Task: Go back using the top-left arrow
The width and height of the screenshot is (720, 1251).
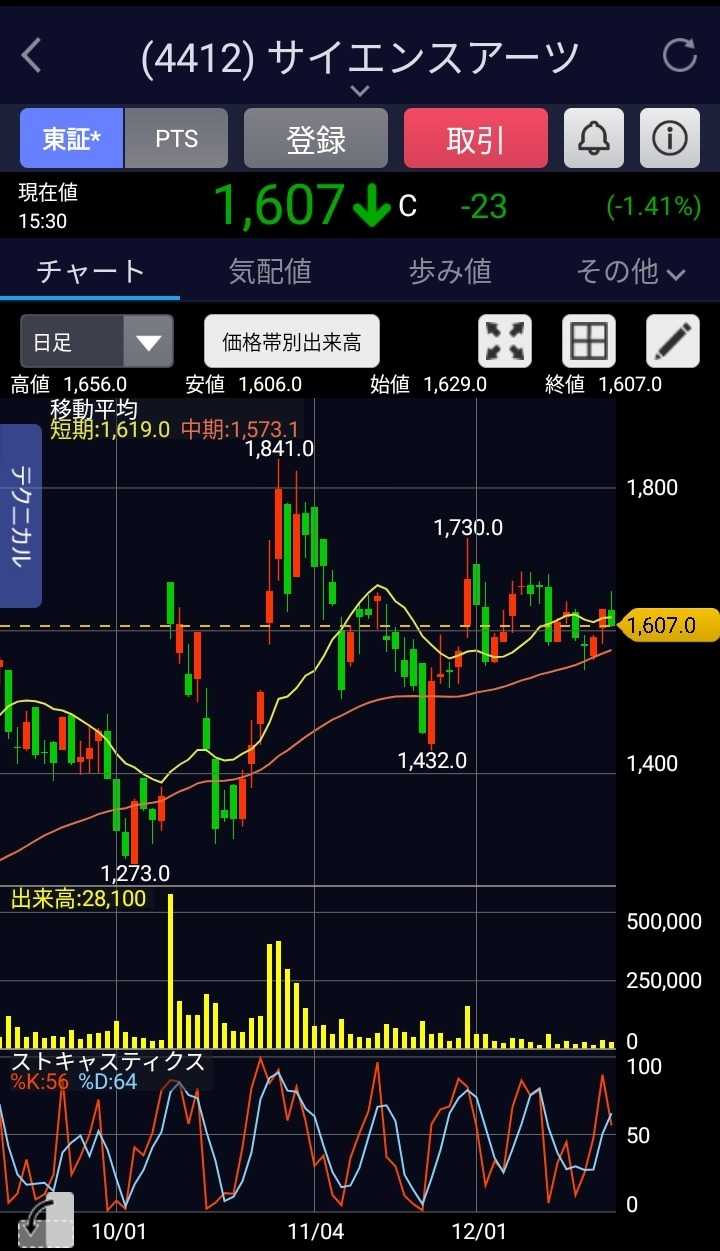Action: pos(32,56)
